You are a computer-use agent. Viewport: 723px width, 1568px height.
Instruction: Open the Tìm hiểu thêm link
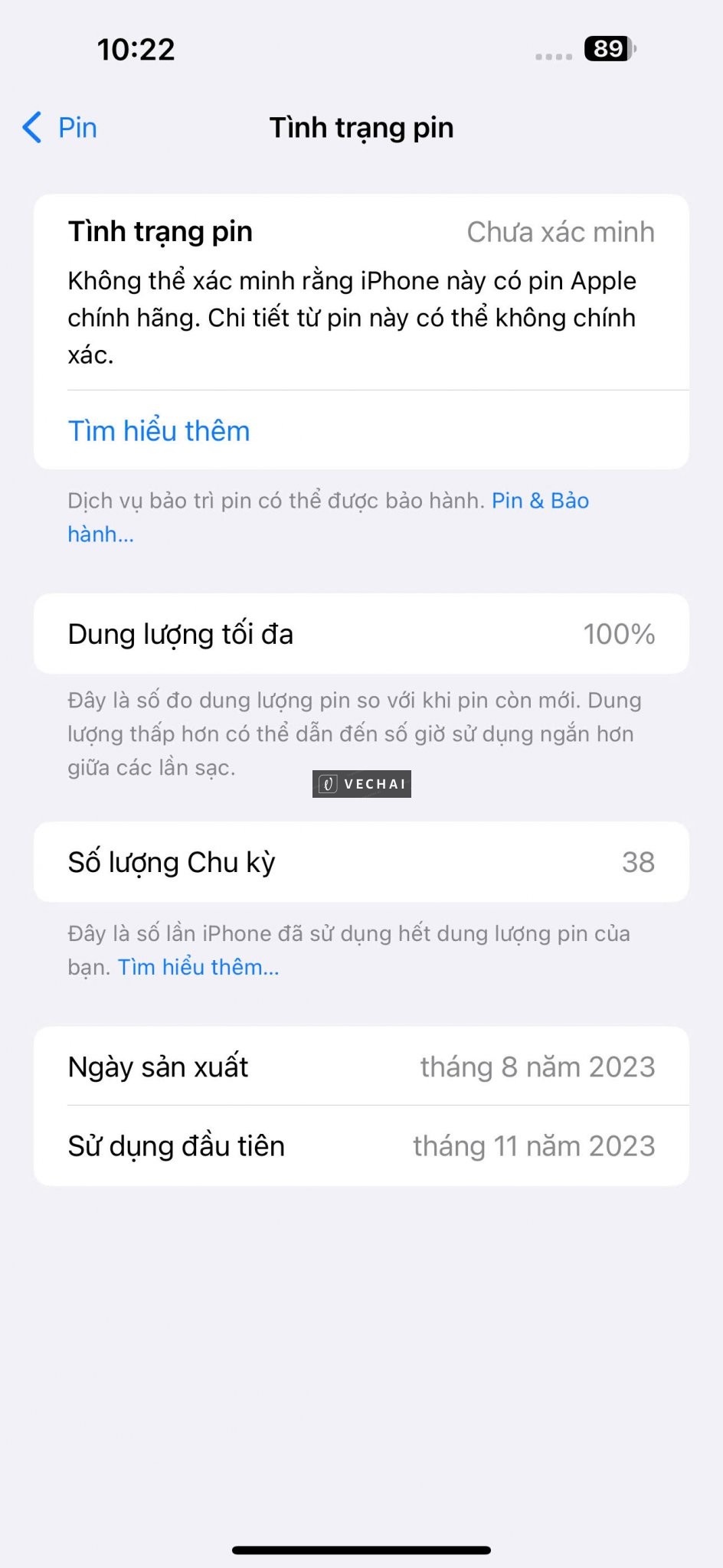click(x=158, y=430)
